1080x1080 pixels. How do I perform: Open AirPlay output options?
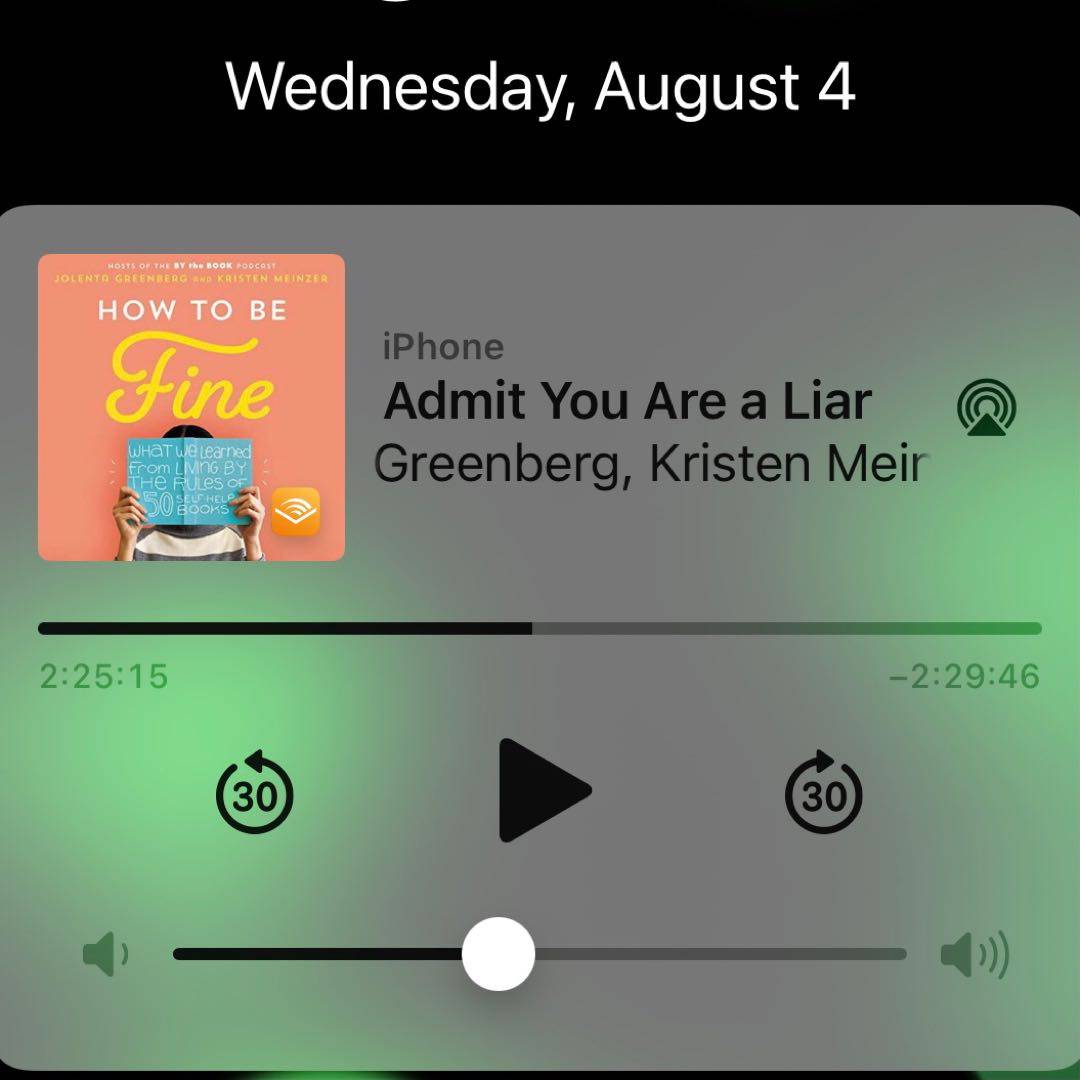986,406
